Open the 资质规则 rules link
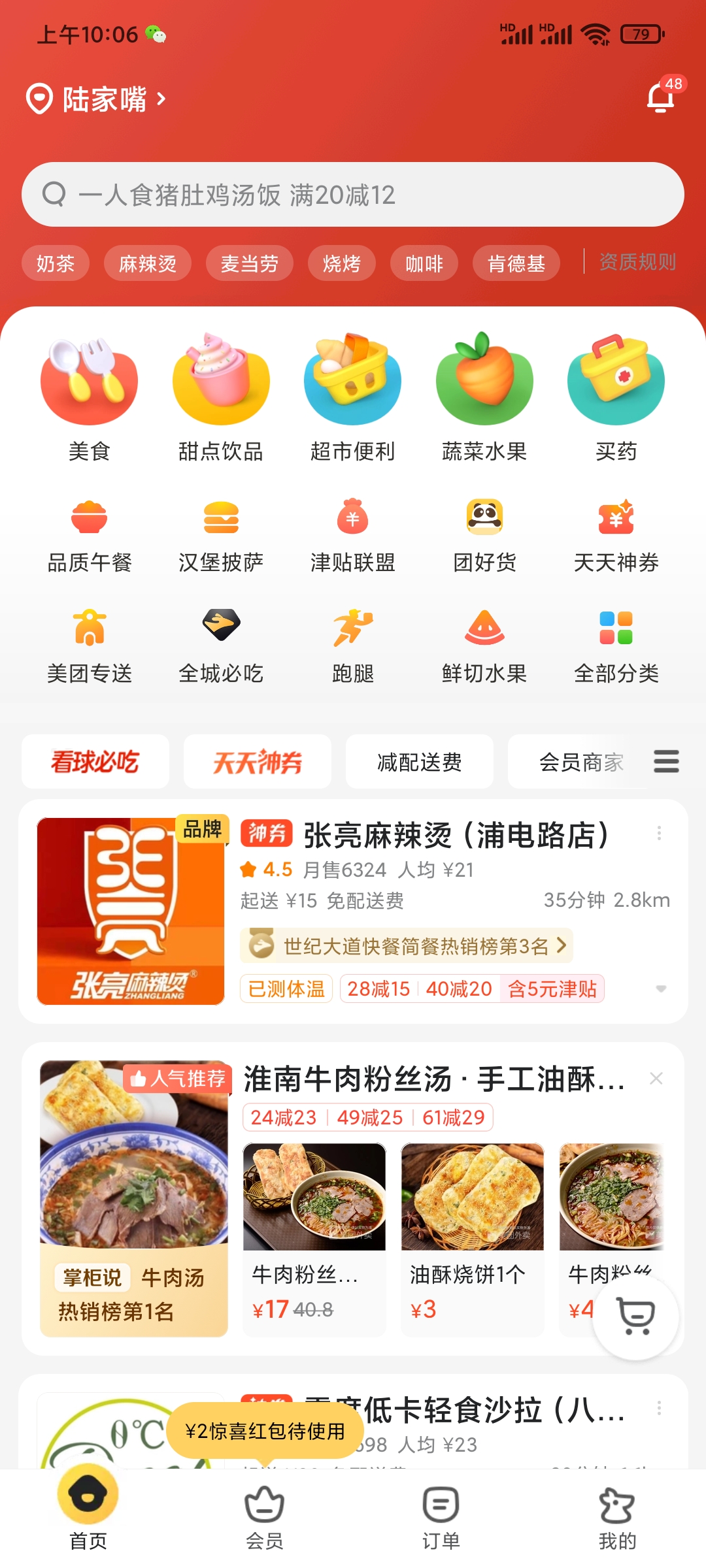This screenshot has height=1568, width=706. coord(637,263)
